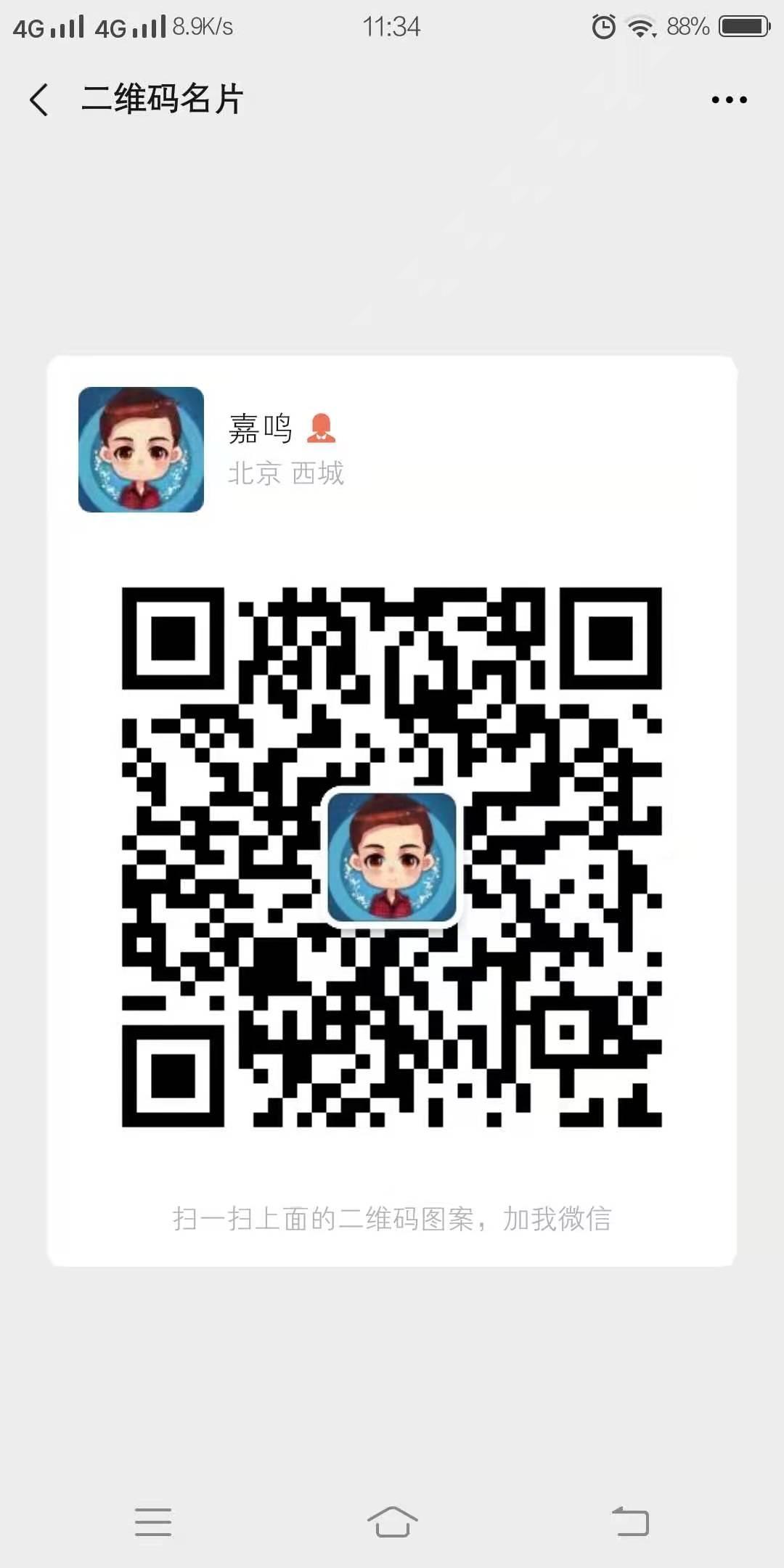
Task: Tap the system back button
Action: pyautogui.click(x=630, y=1522)
